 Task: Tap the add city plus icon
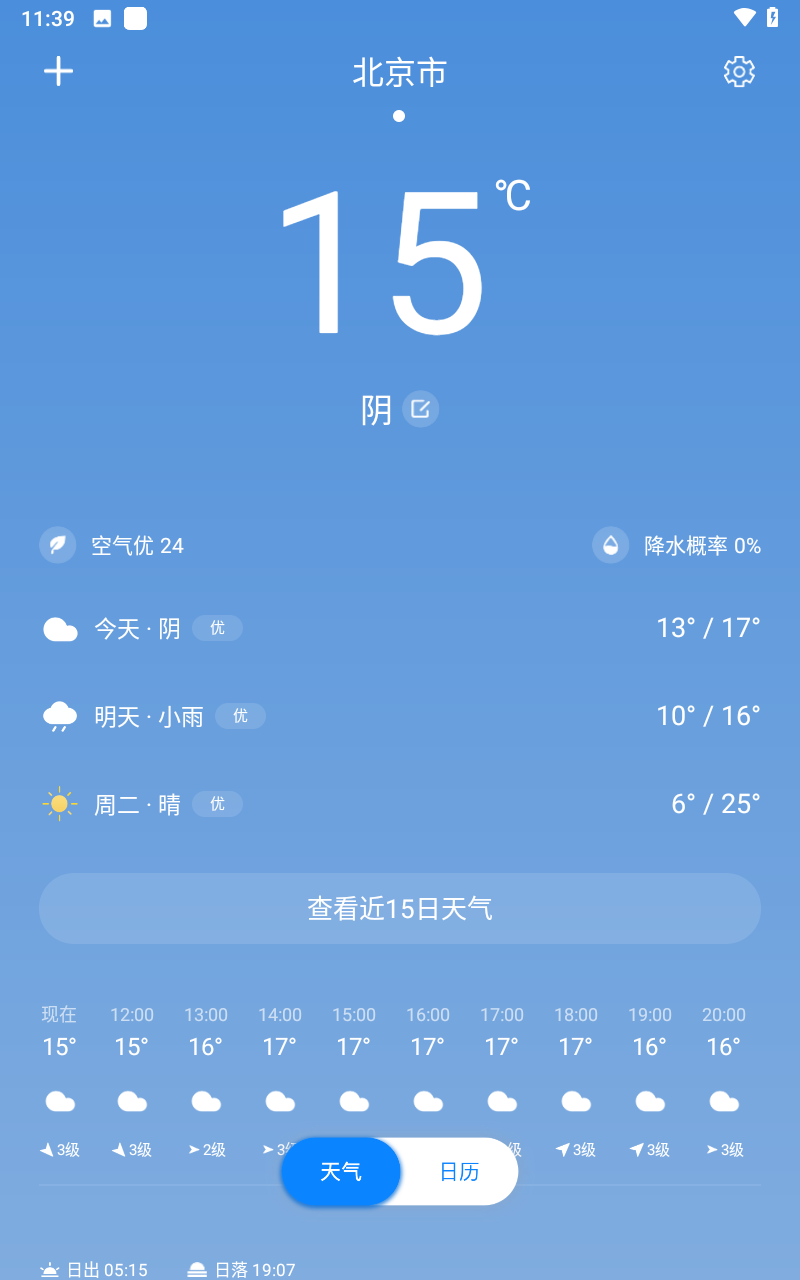[58, 71]
